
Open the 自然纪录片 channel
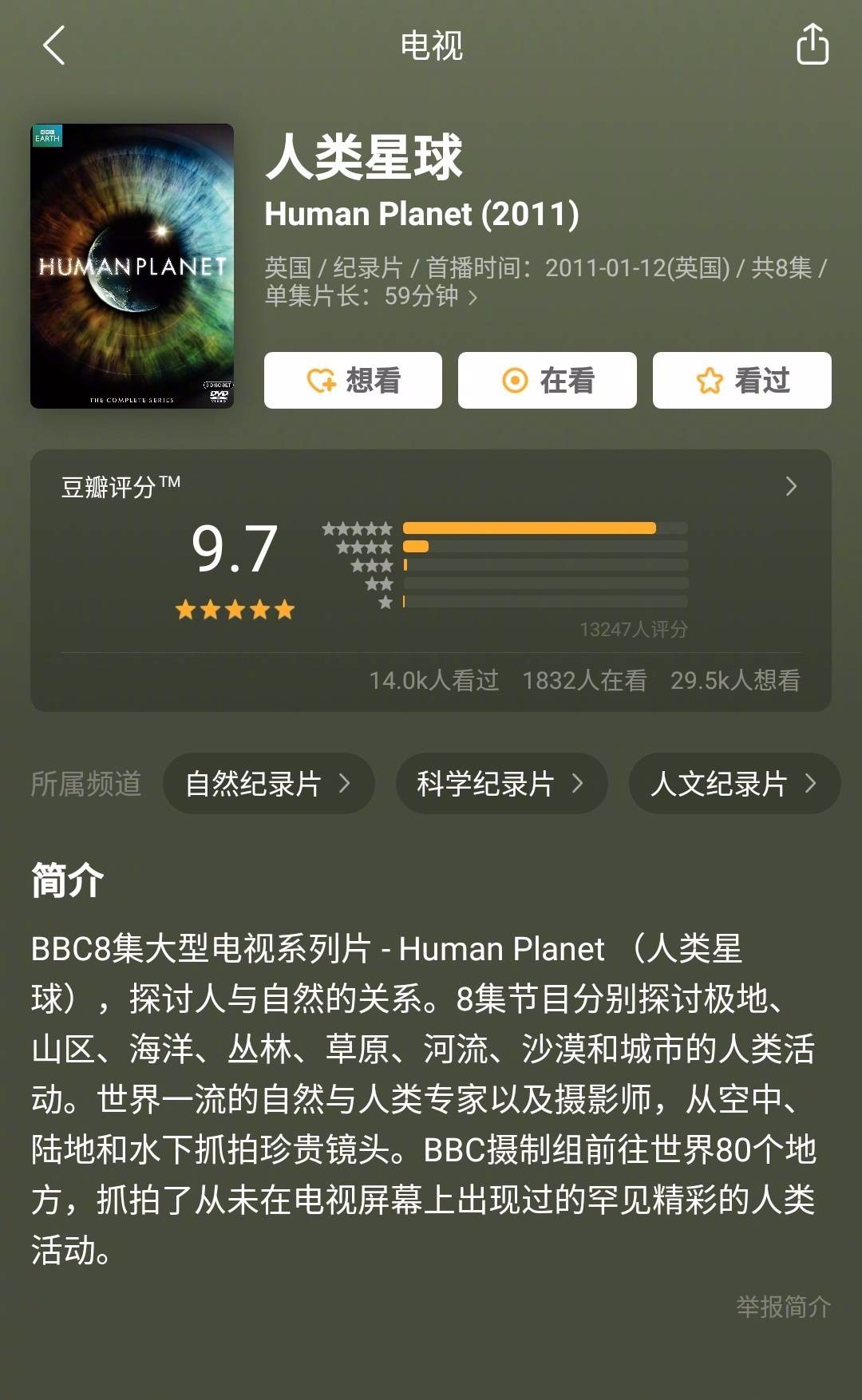(268, 784)
